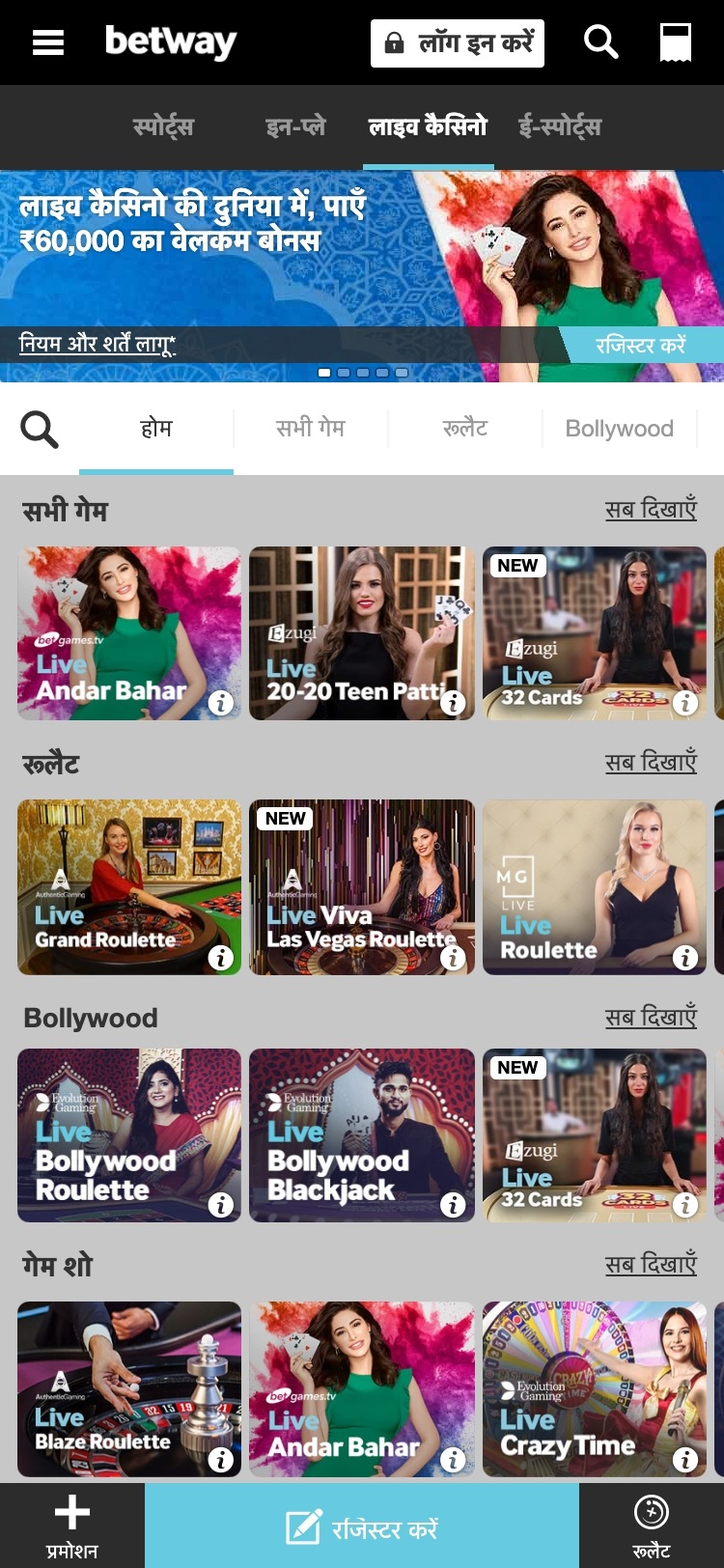The height and width of the screenshot is (1568, 724).
Task: Open Live 20-20 Teen Patti game
Action: click(361, 632)
